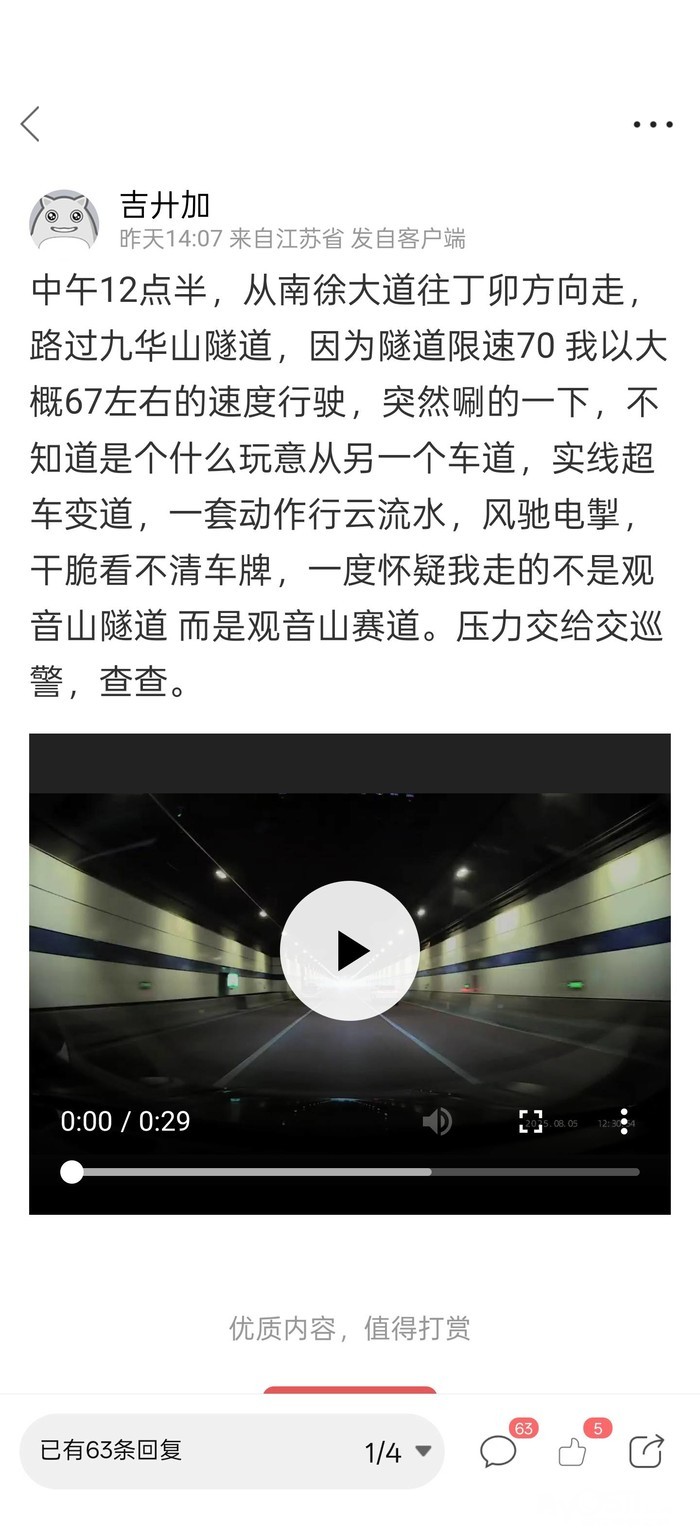This screenshot has height=1540, width=700.
Task: Open video player more options
Action: tap(624, 1121)
